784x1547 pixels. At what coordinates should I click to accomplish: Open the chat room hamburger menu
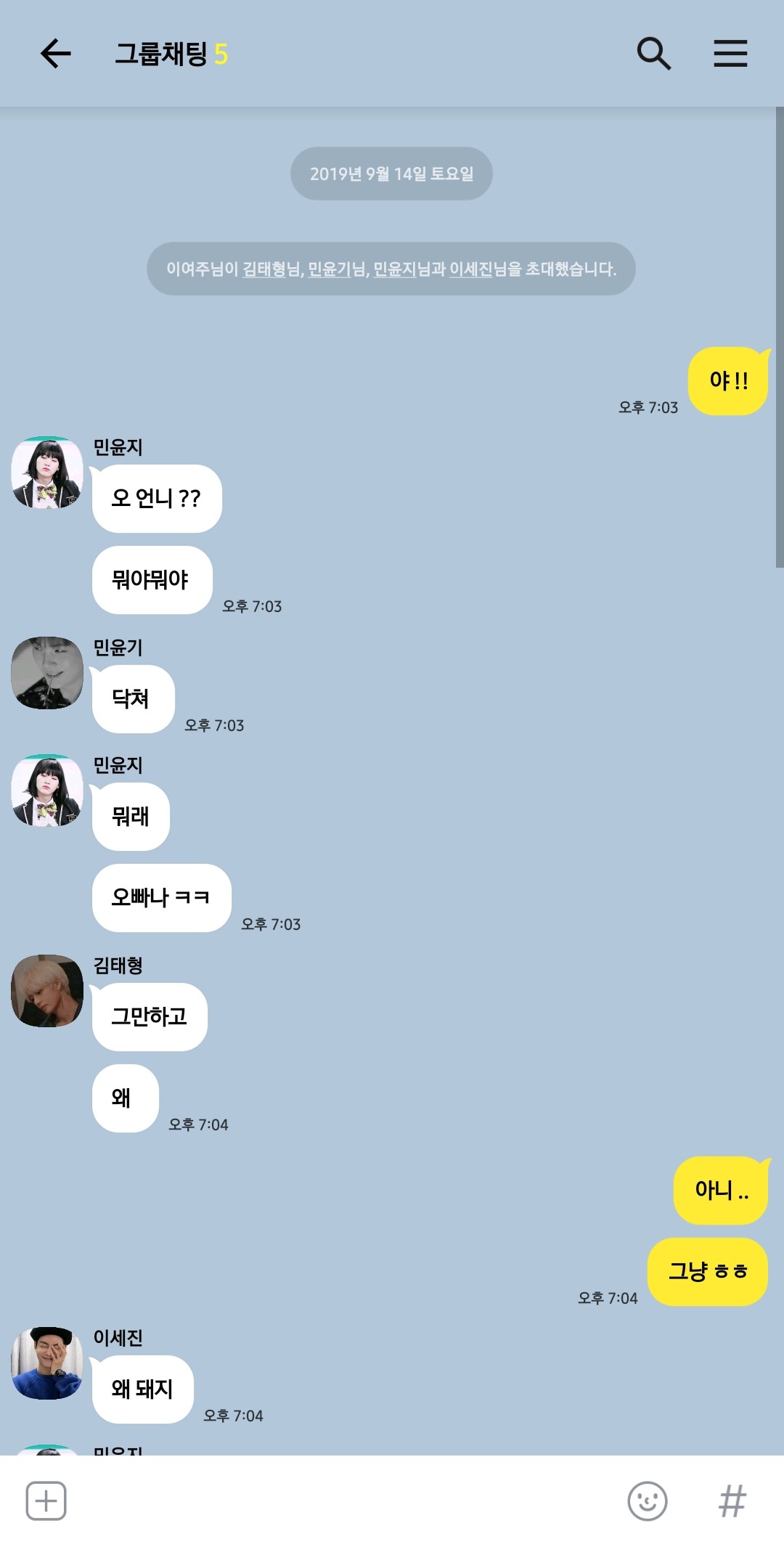pyautogui.click(x=730, y=54)
